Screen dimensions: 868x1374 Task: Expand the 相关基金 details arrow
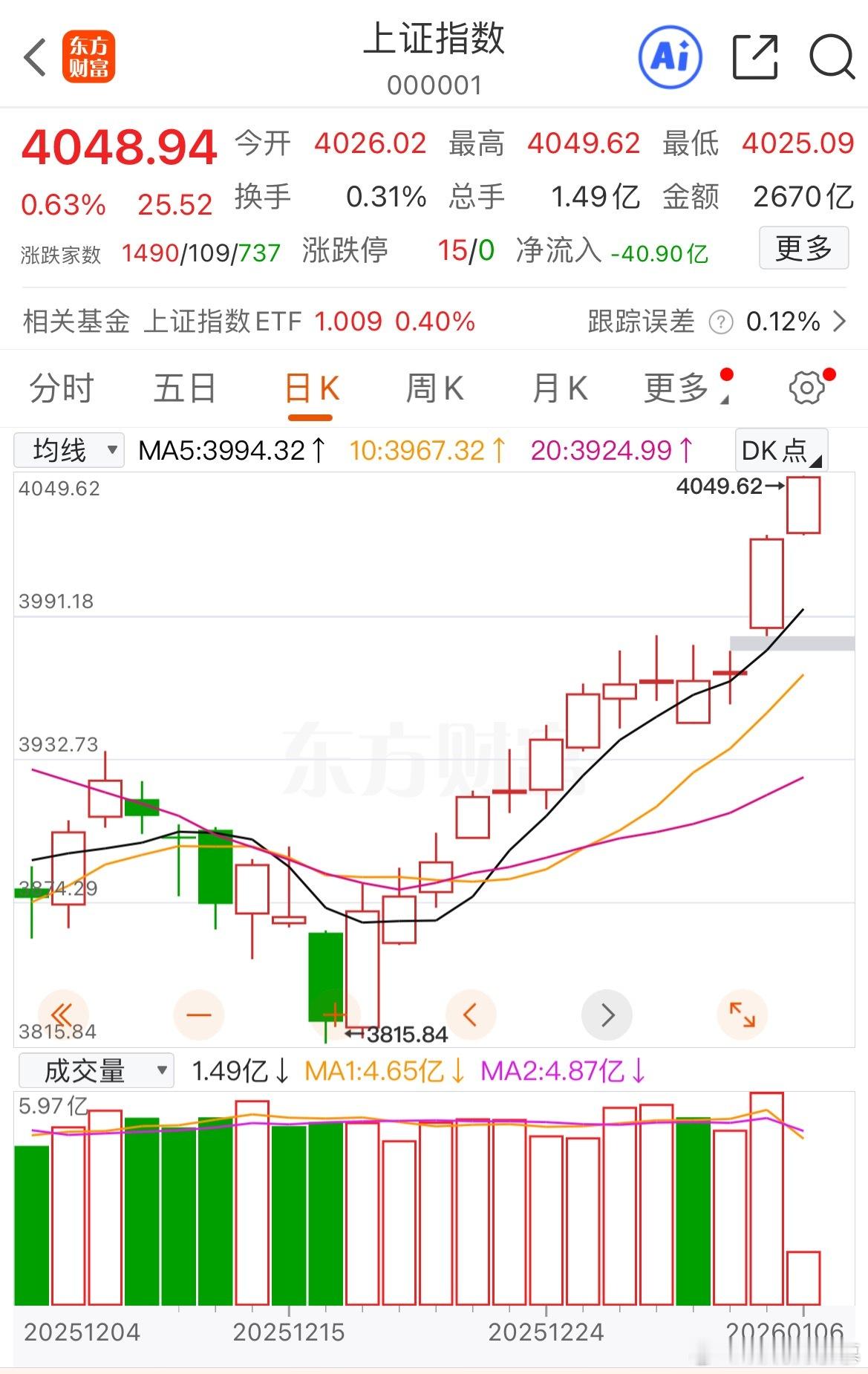[843, 322]
